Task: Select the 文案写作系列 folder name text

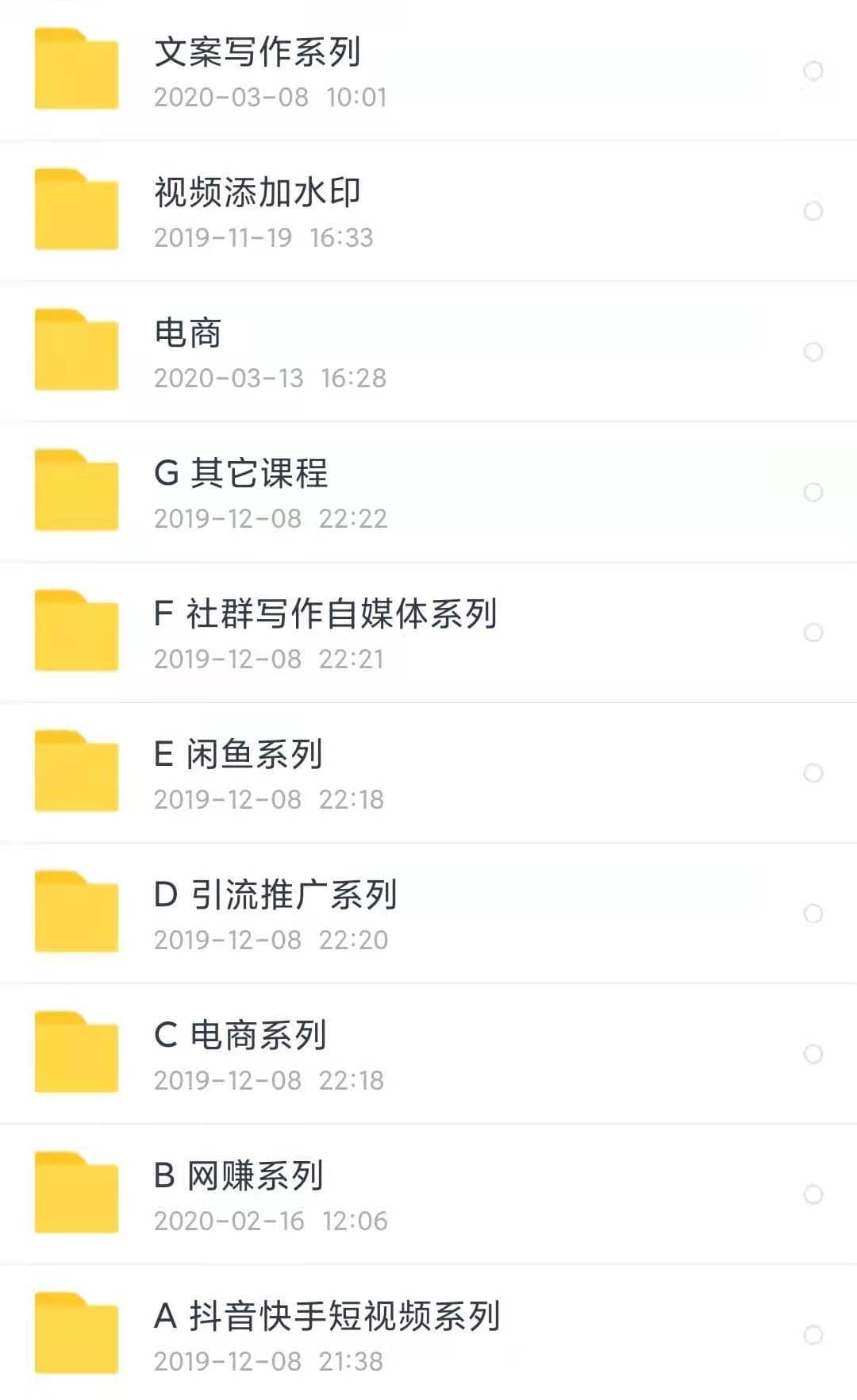Action: (x=258, y=52)
